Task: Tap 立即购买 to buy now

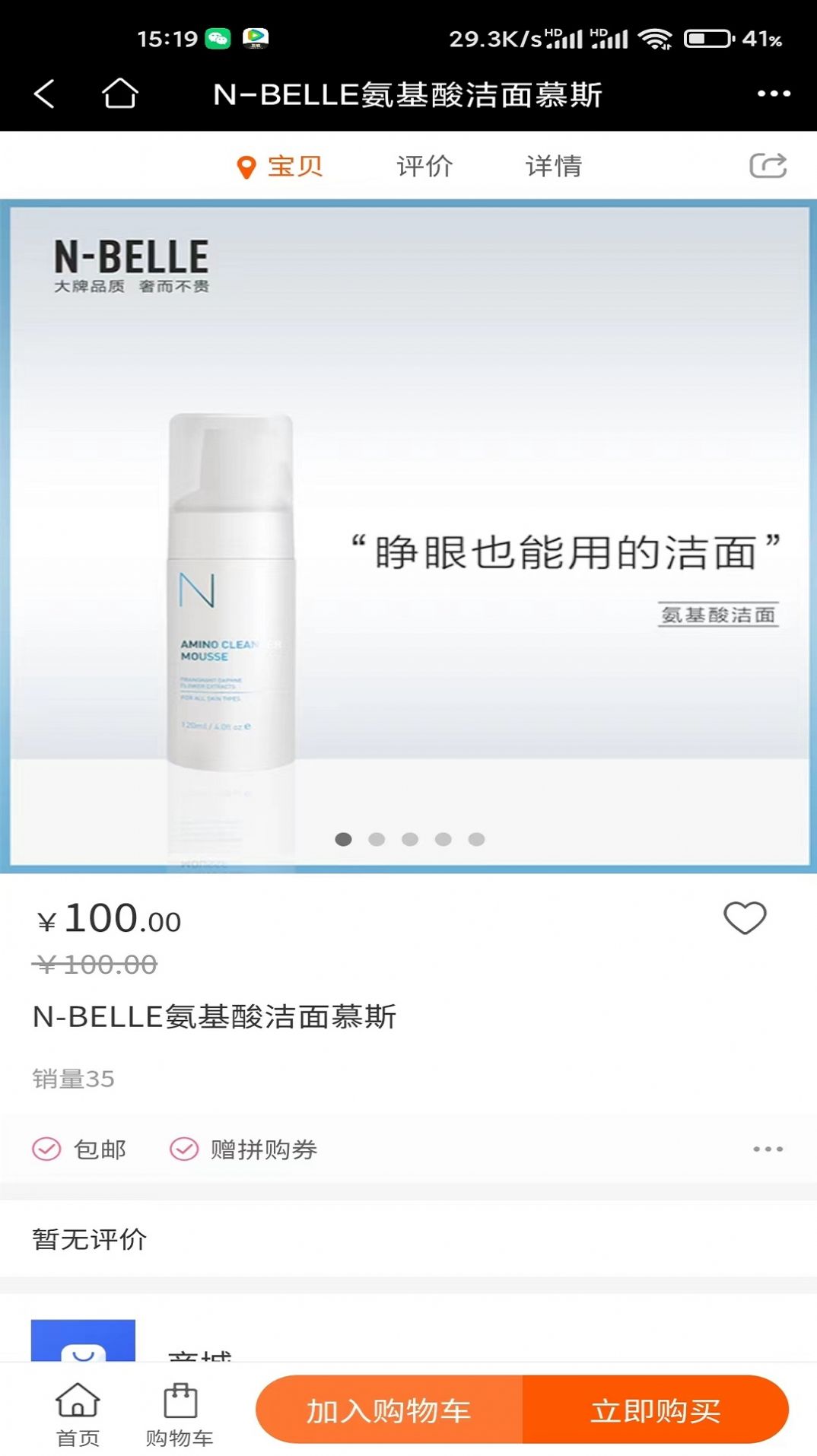Action: click(655, 1410)
